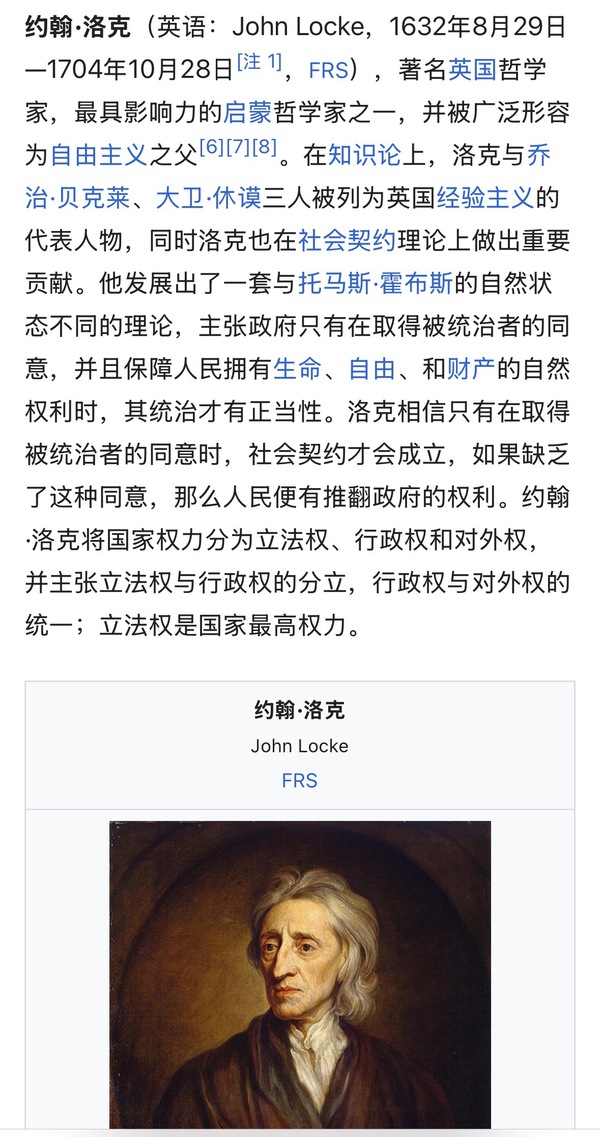
Task: Open the FRS link after the dates
Action: click(x=329, y=70)
